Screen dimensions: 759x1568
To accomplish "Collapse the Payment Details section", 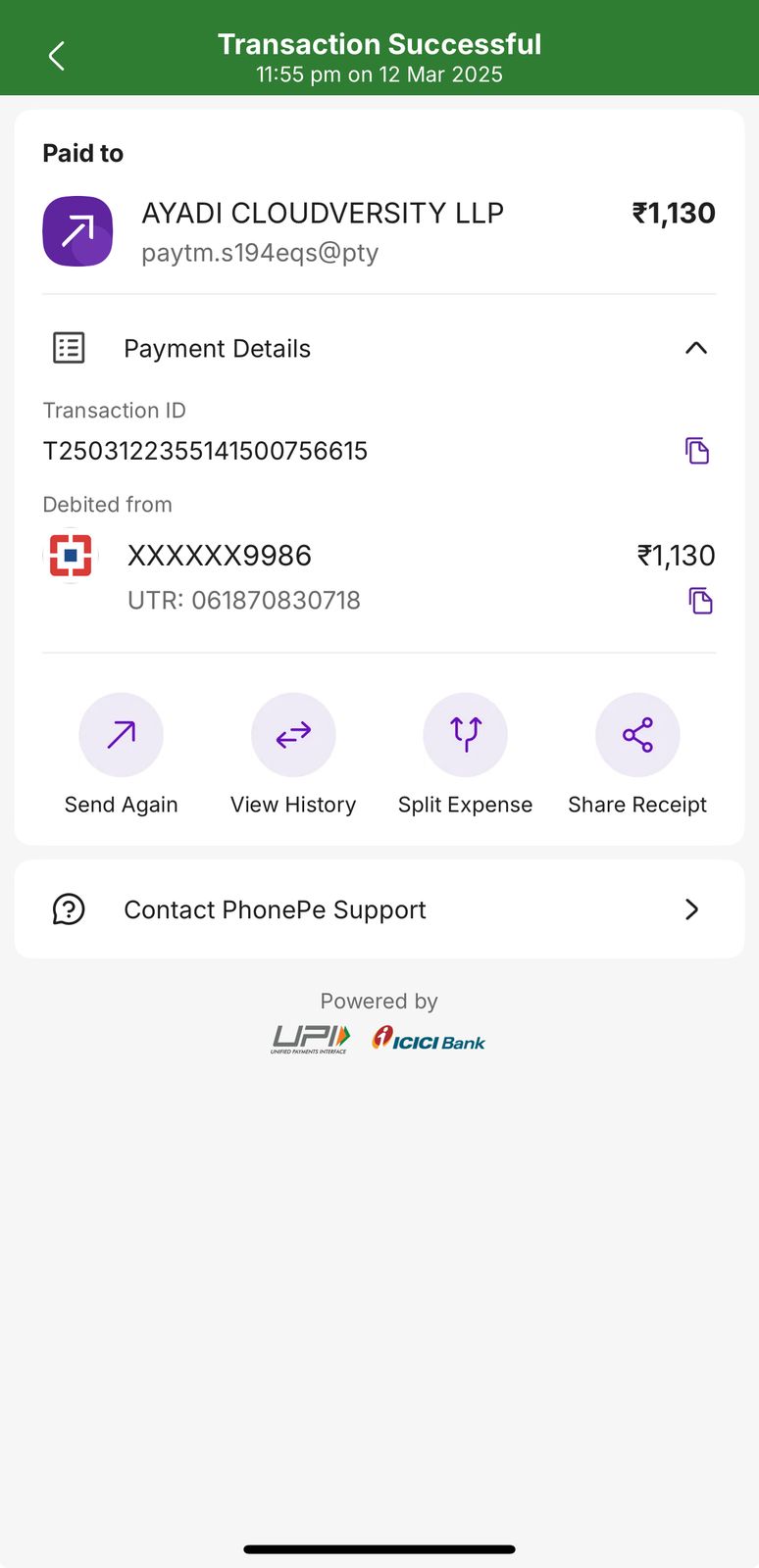I will pyautogui.click(x=695, y=348).
